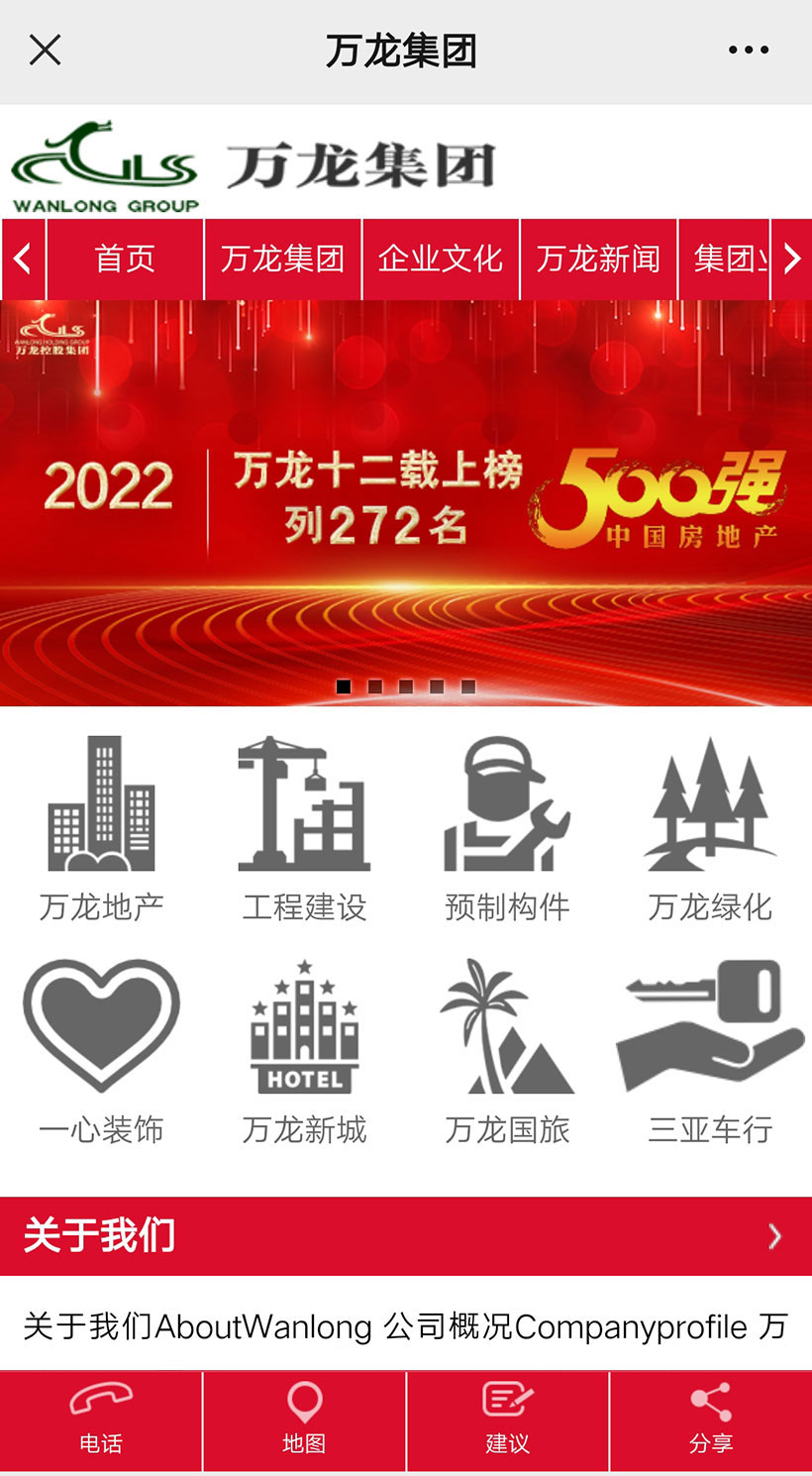The width and height of the screenshot is (812, 1476).
Task: View 万龙绿化
Action: [710, 828]
